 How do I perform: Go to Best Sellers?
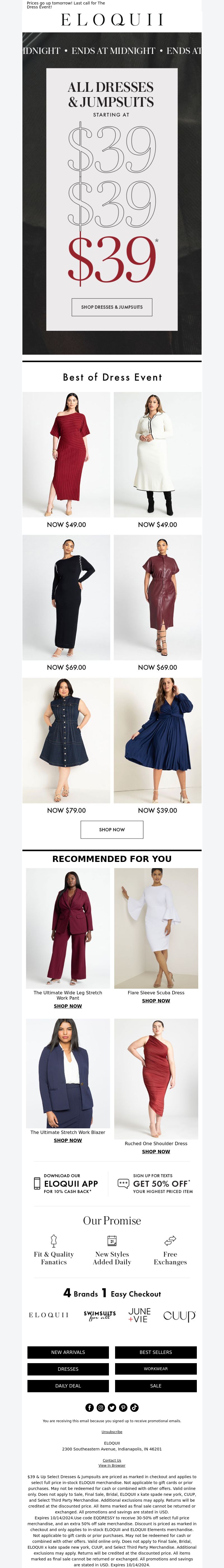[156, 1352]
